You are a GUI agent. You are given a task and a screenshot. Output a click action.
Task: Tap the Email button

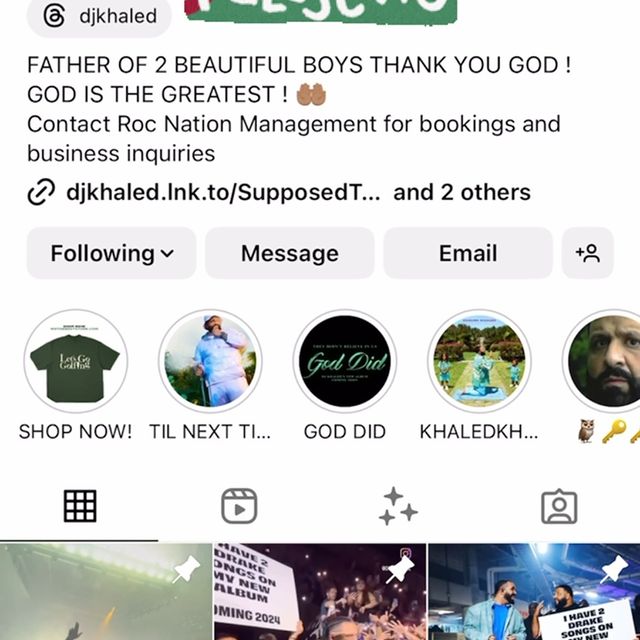coord(467,253)
